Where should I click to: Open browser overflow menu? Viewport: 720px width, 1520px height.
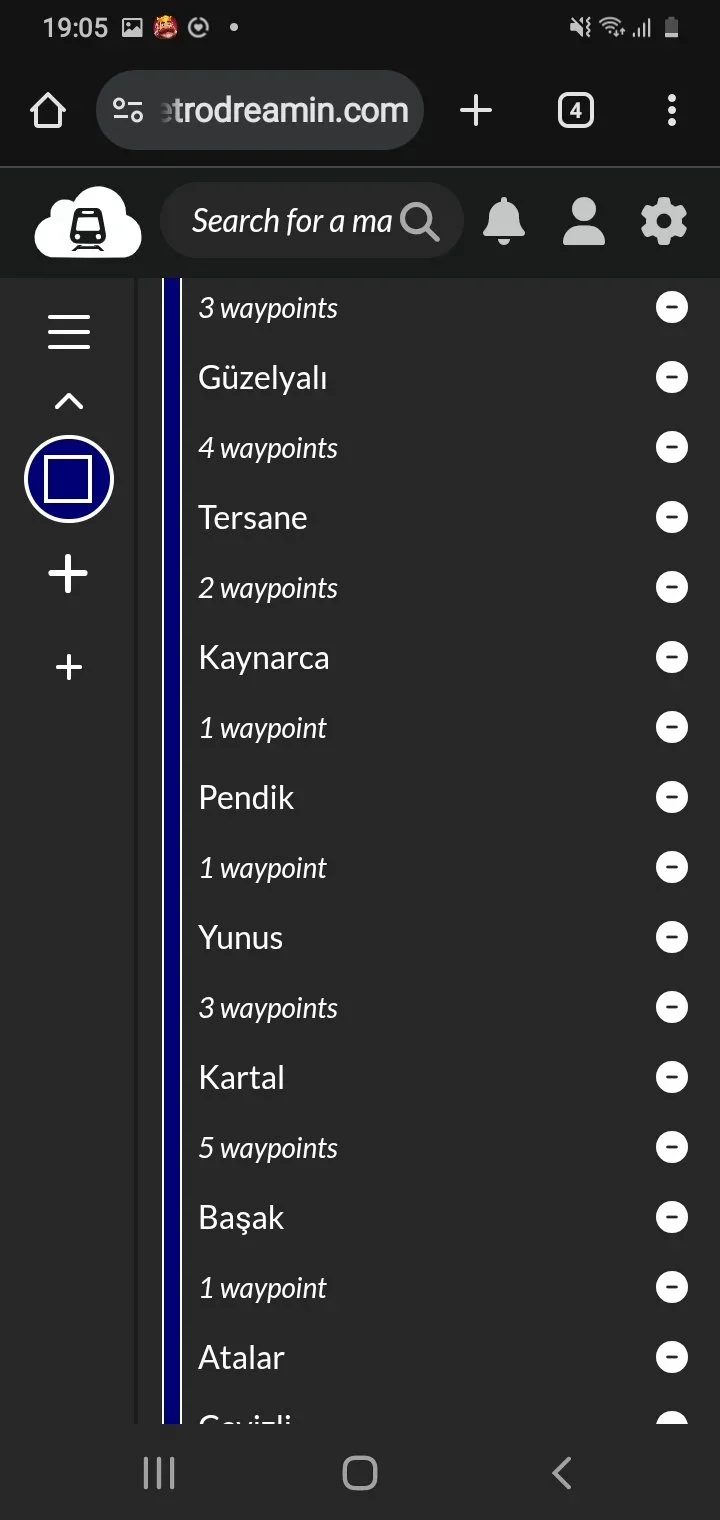point(671,110)
